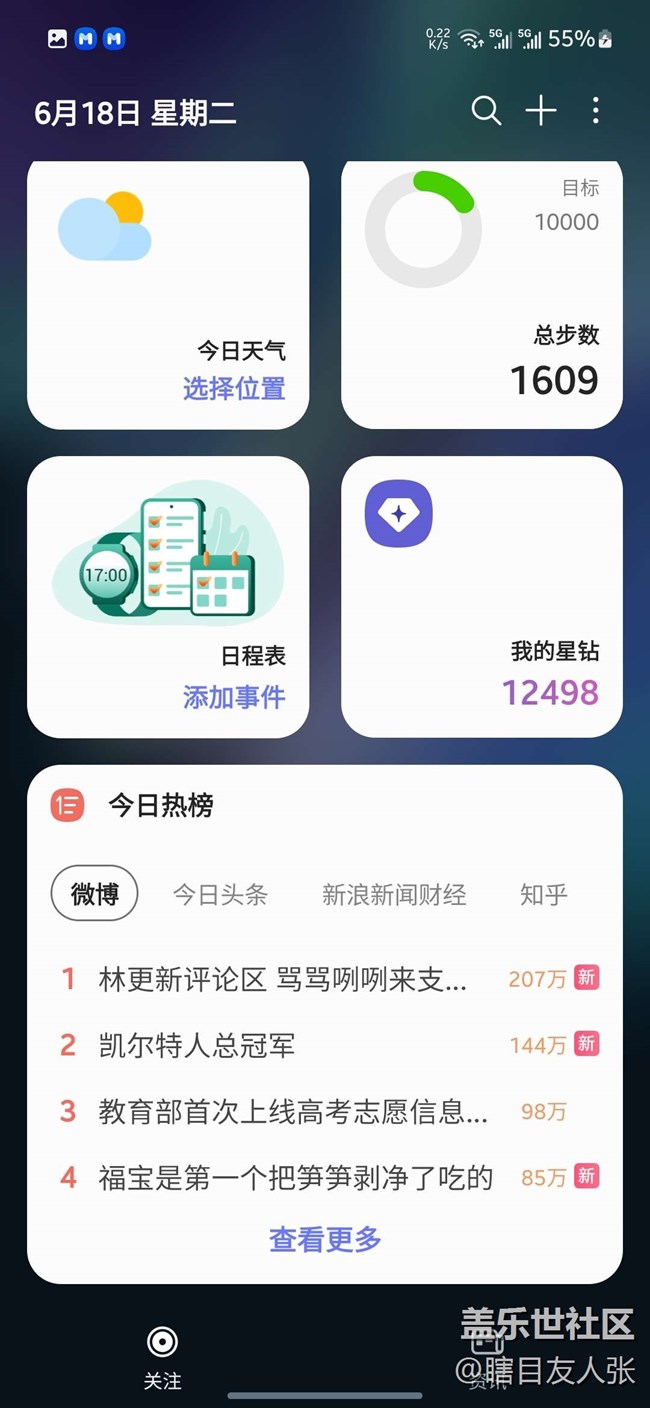Open the search icon in the header
Image resolution: width=650 pixels, height=1408 pixels.
pos(486,111)
